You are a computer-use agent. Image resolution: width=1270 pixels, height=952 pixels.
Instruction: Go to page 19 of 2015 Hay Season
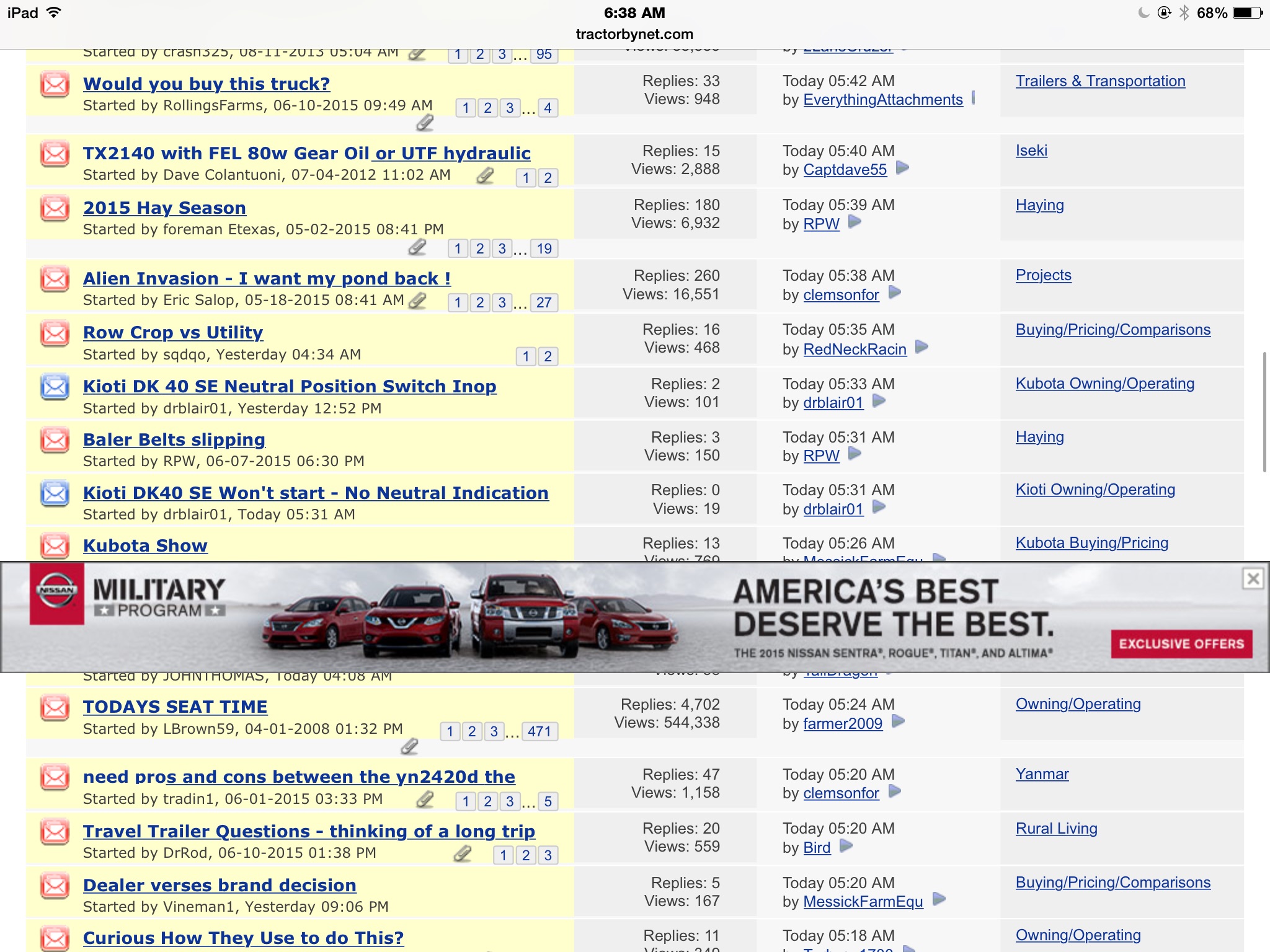point(544,249)
